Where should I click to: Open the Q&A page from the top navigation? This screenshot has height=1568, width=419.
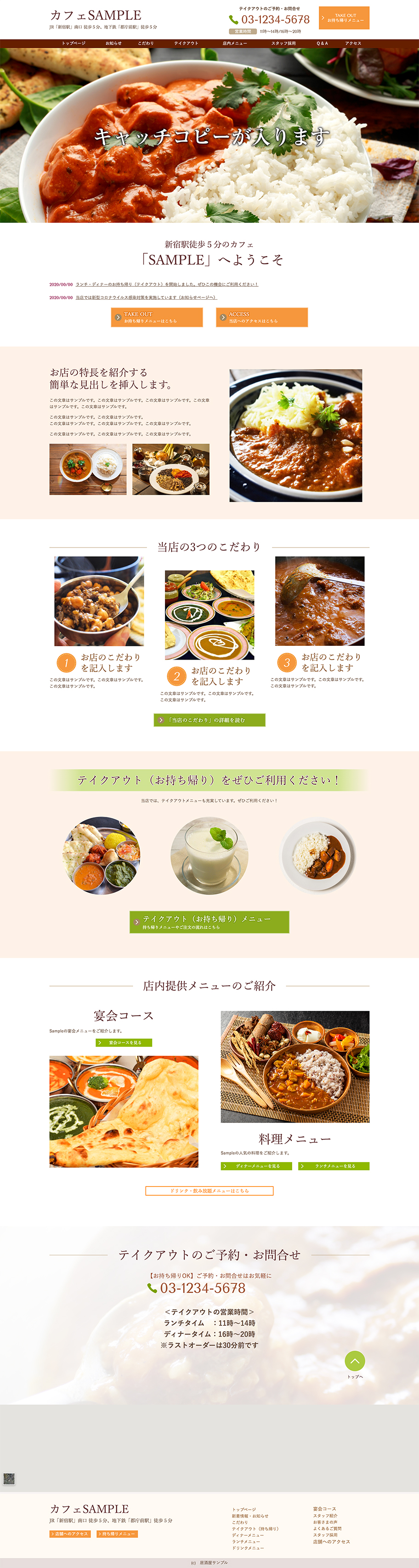pyautogui.click(x=322, y=43)
